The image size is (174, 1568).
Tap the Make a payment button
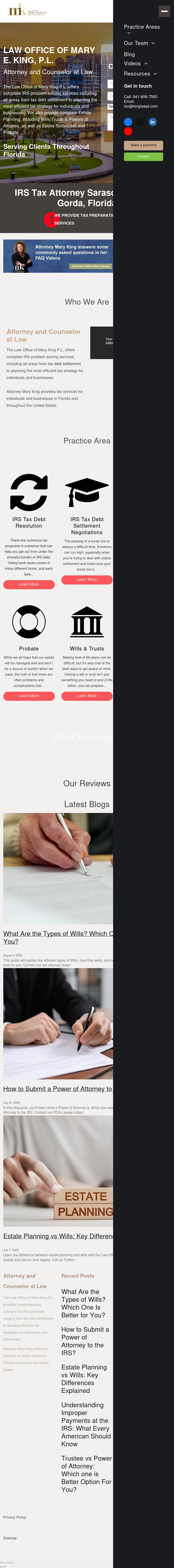click(x=144, y=145)
